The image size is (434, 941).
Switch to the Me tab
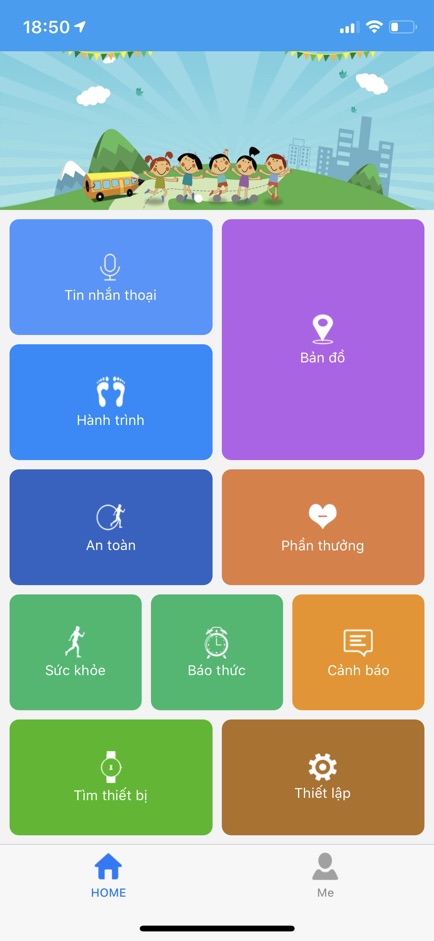325,875
